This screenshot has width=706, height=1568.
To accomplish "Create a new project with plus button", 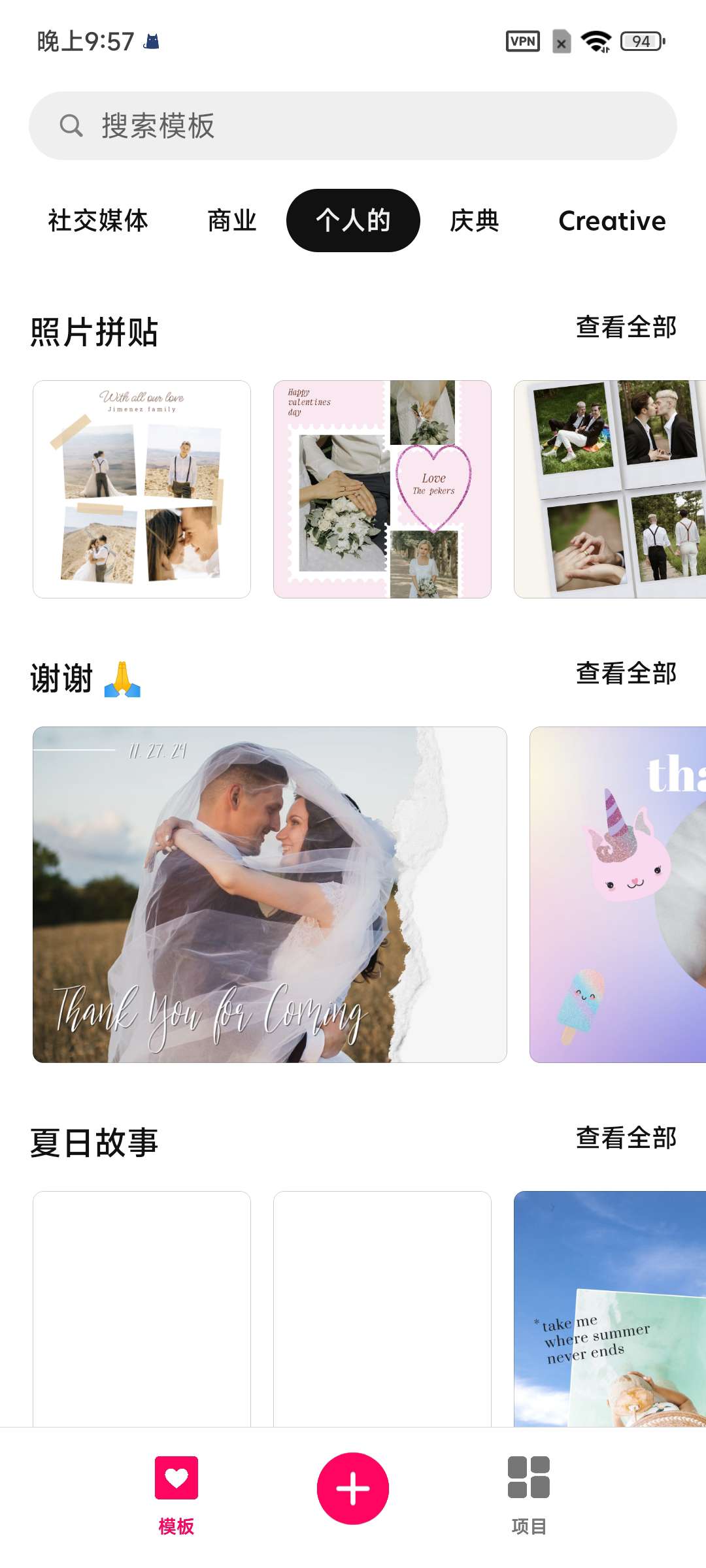I will coord(353,1488).
